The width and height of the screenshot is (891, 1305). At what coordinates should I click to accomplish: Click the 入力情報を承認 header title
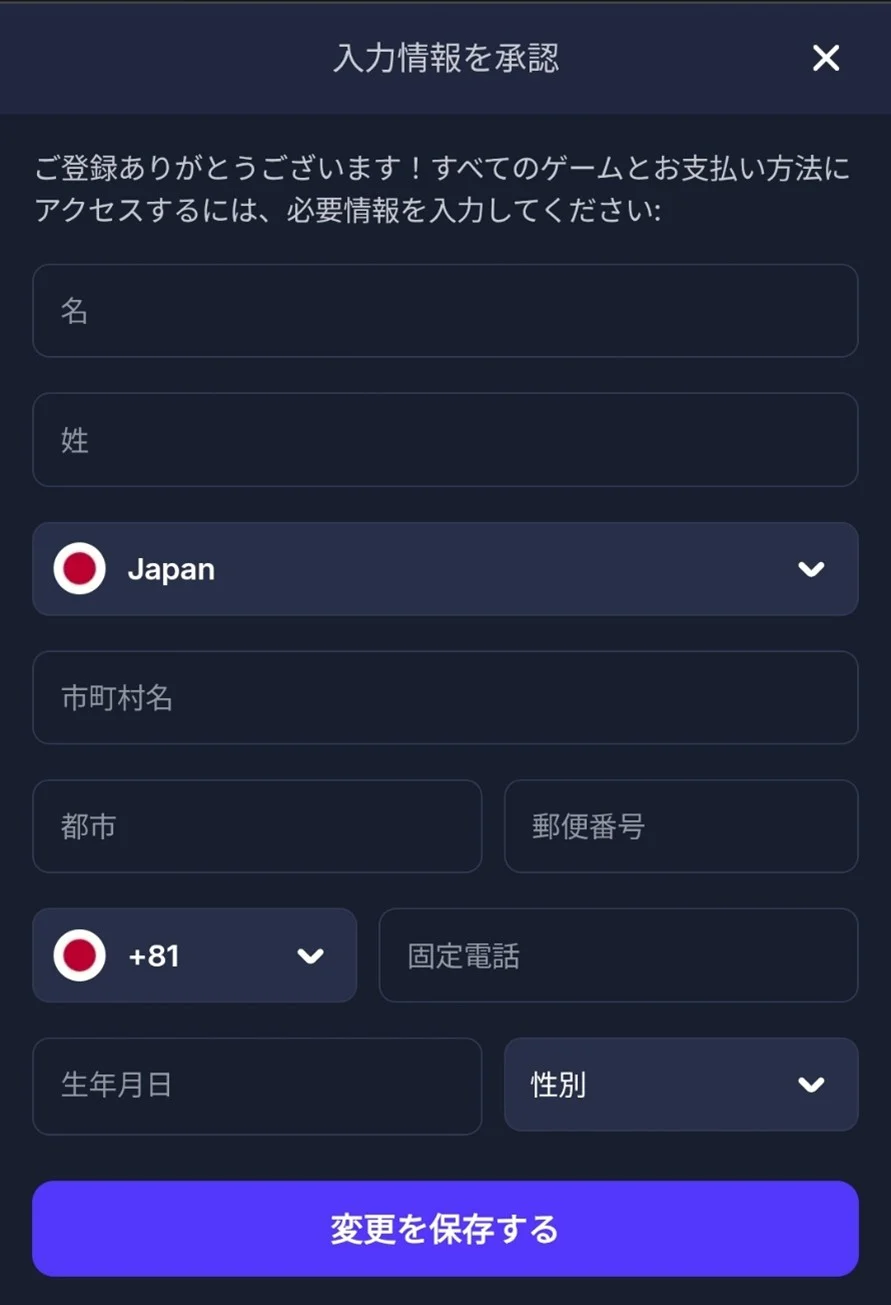[x=445, y=58]
